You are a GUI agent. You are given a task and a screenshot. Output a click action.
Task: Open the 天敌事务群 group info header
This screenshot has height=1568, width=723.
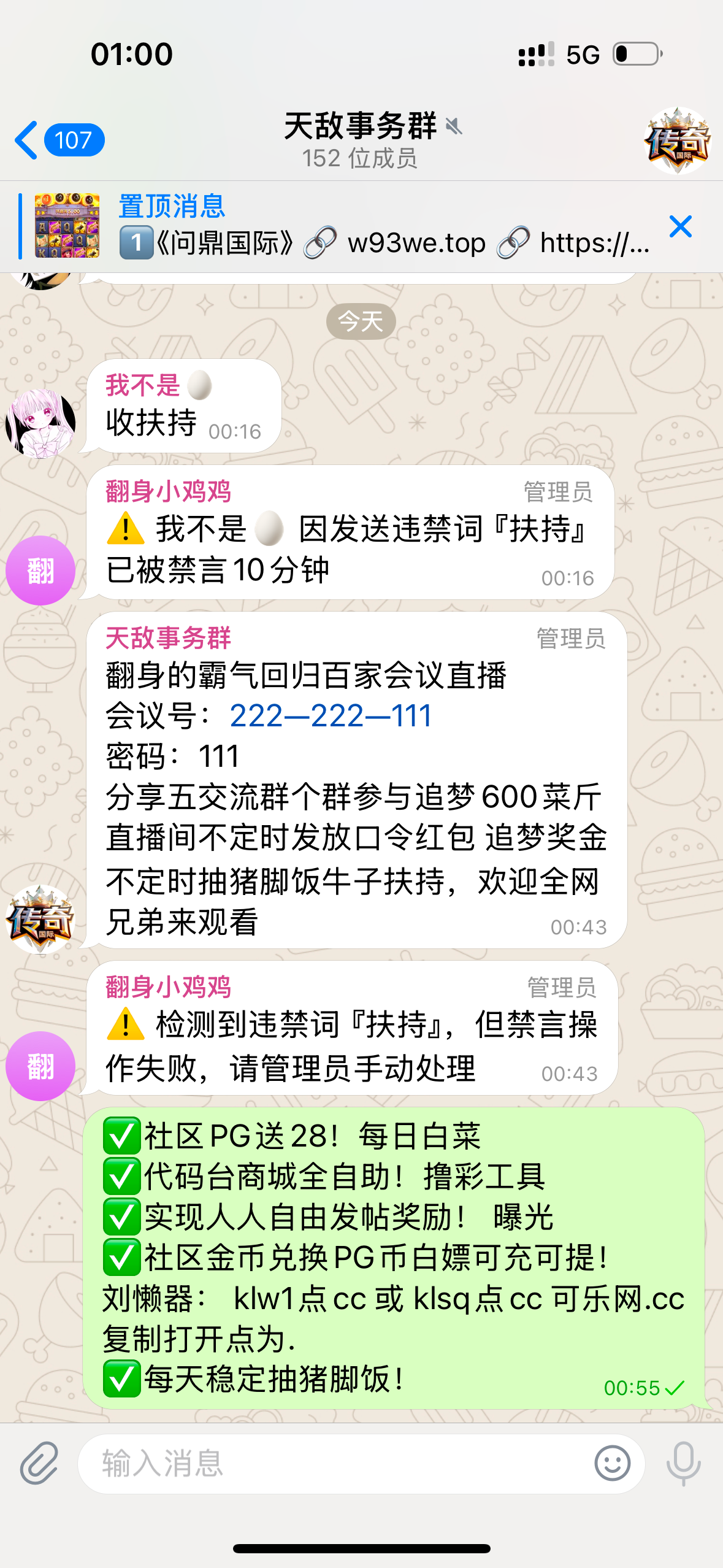pyautogui.click(x=361, y=140)
